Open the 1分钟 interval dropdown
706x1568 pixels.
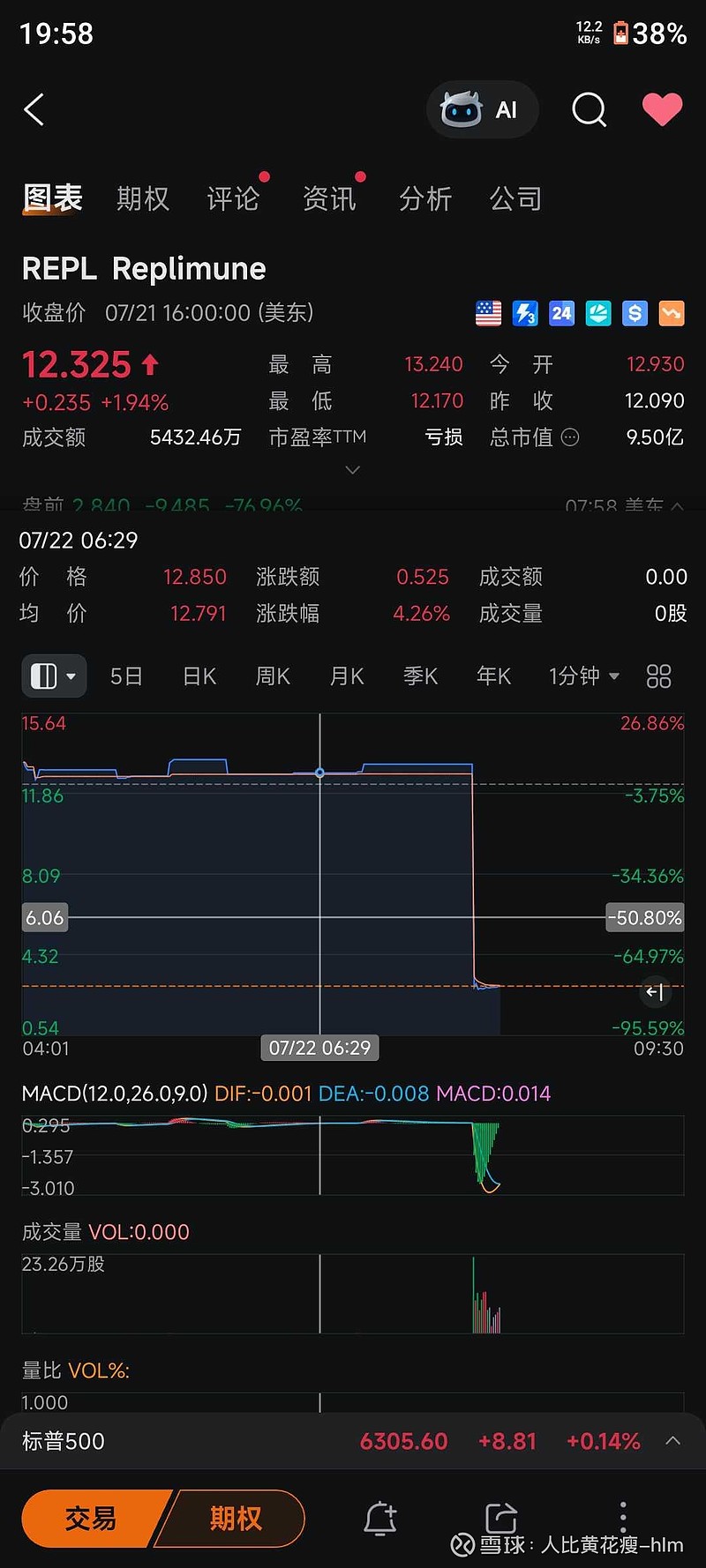[x=583, y=676]
